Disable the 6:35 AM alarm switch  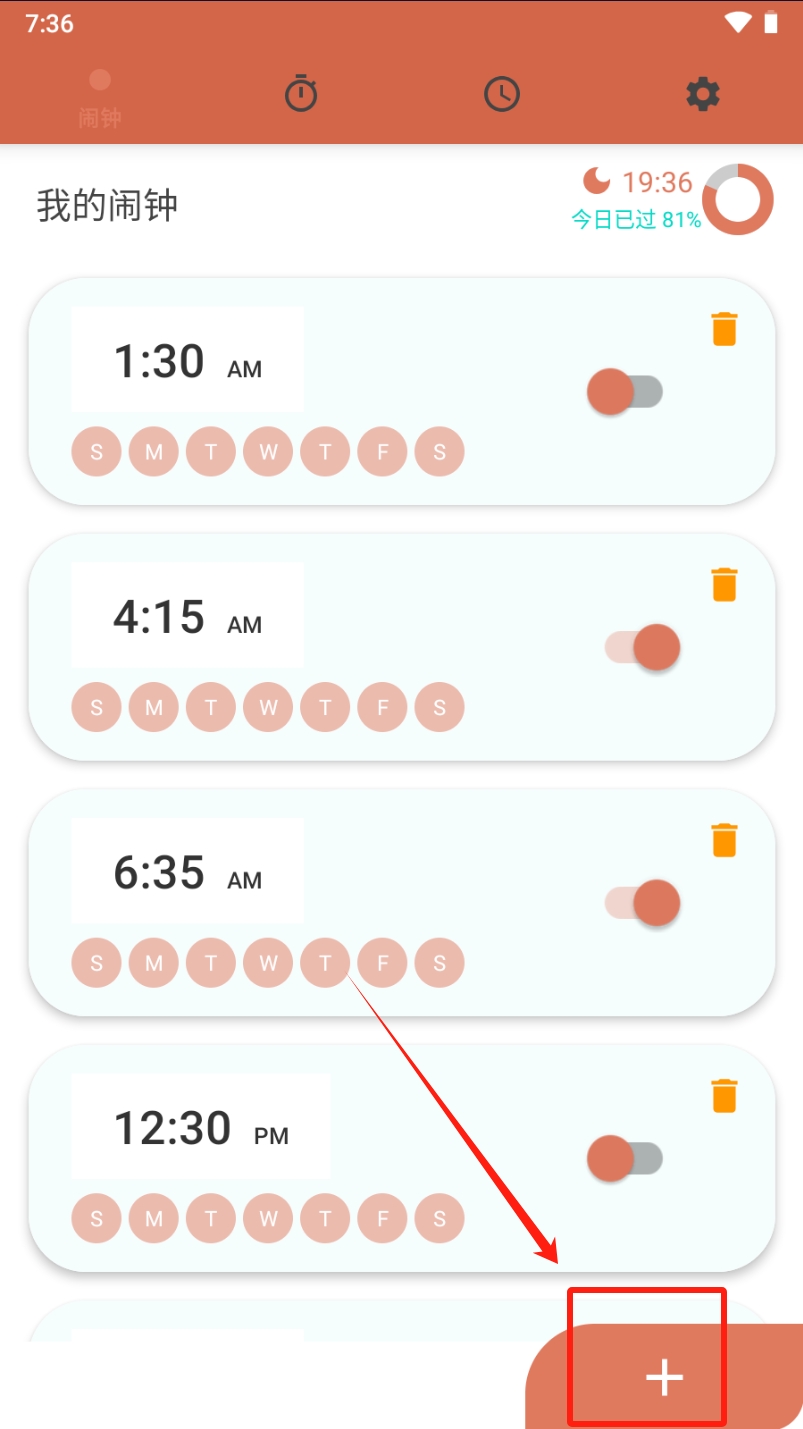point(643,904)
